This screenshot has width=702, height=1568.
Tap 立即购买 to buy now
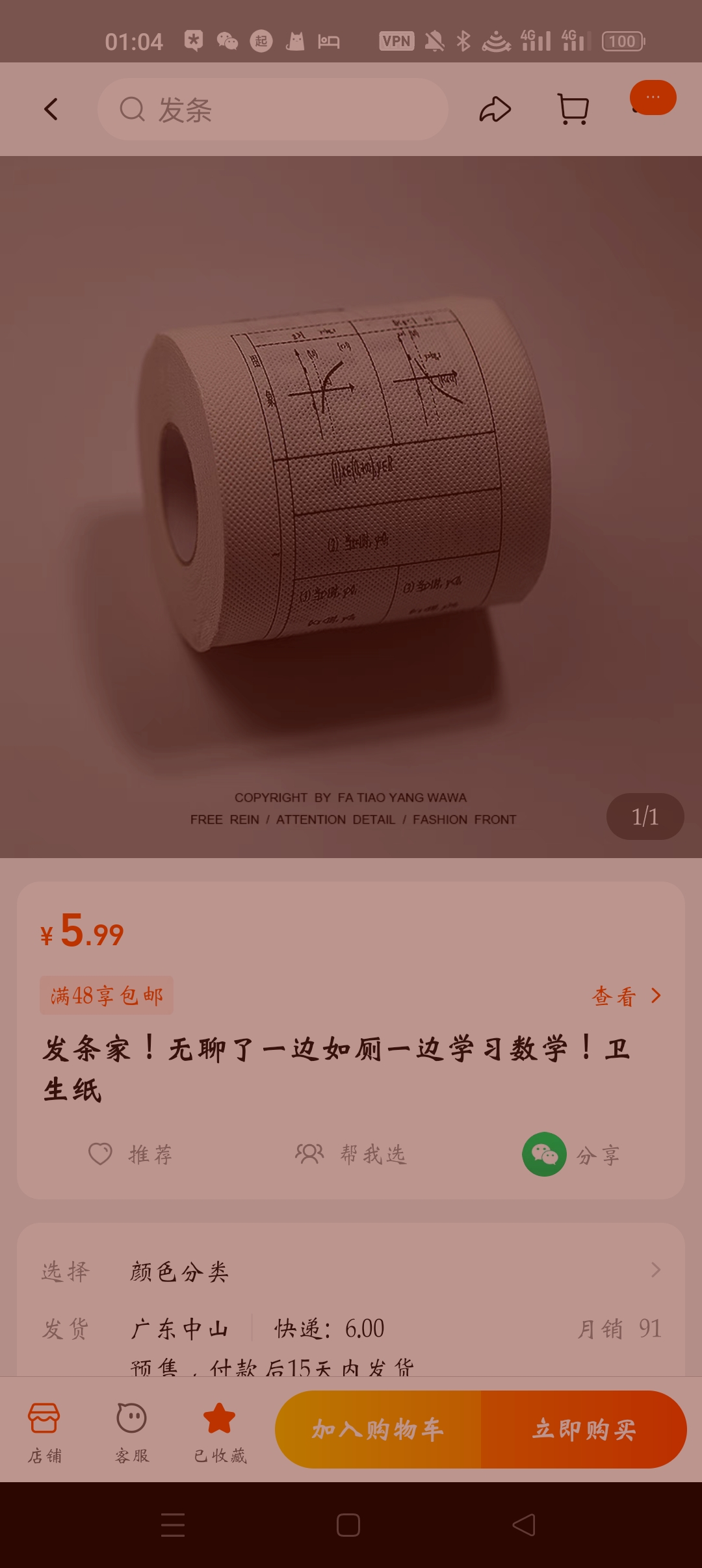(x=584, y=1430)
